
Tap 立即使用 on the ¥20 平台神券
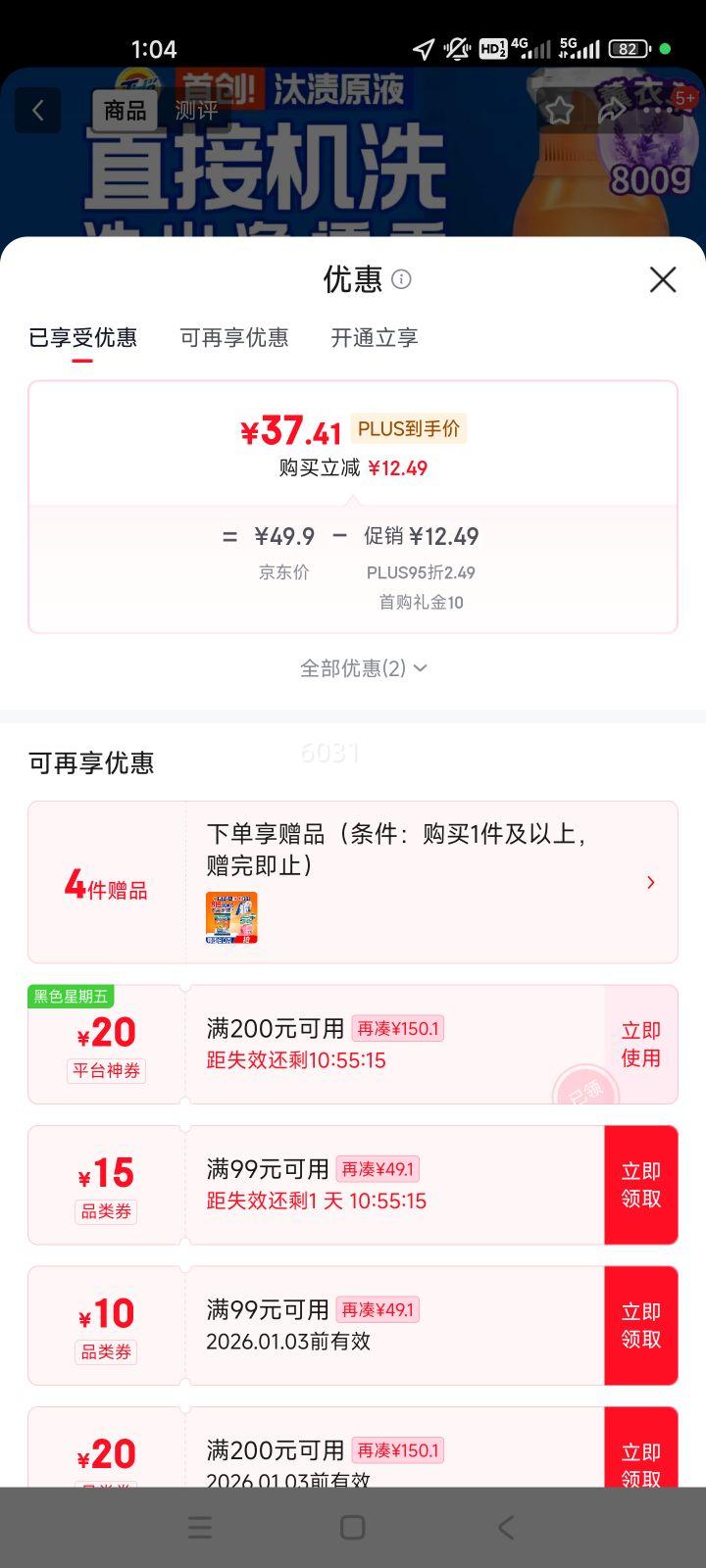640,1044
